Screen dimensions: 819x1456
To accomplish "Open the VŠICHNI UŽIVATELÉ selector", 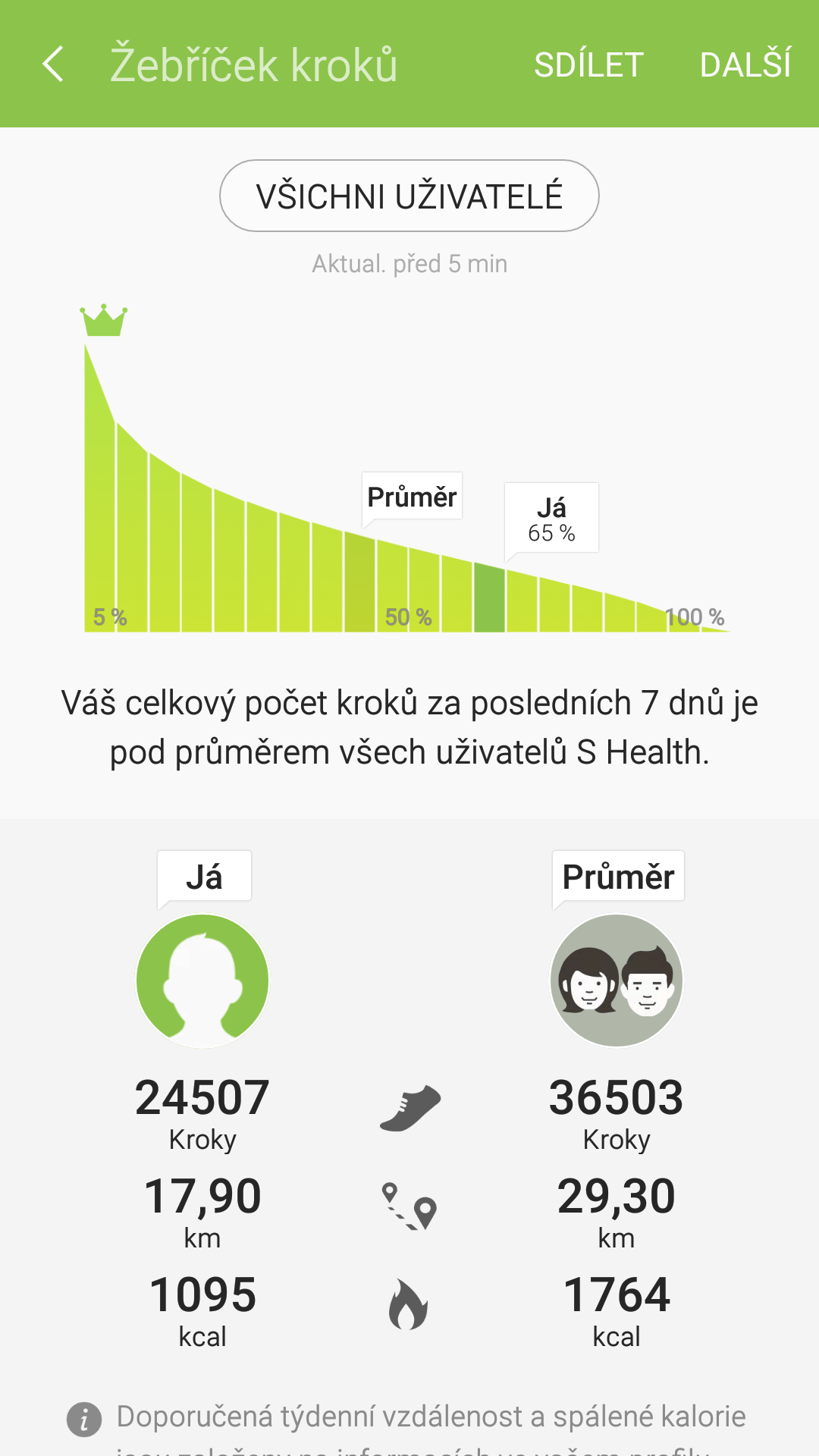I will (x=409, y=196).
